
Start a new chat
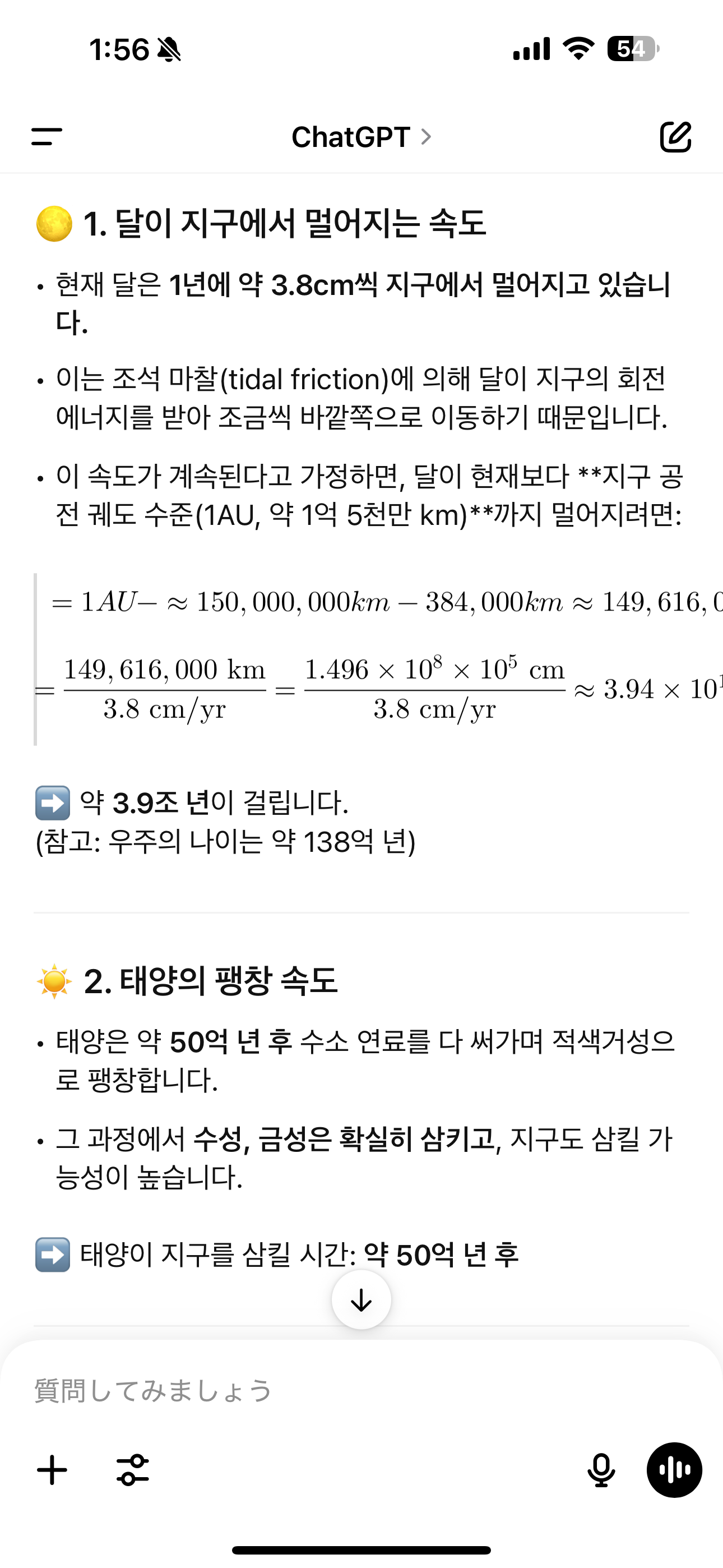coord(675,136)
